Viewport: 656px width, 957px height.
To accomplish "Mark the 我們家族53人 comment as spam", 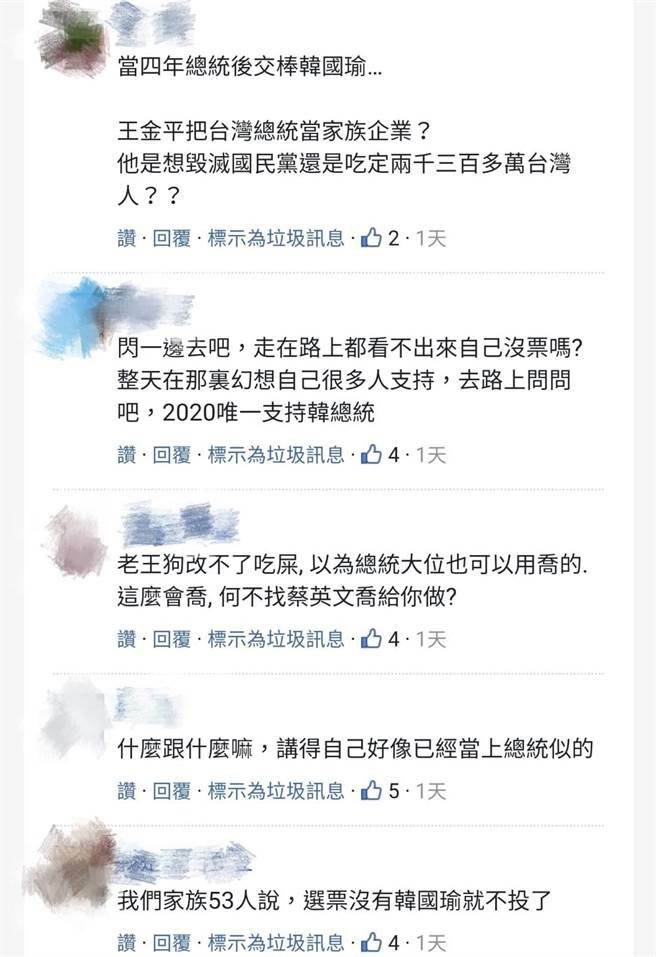I will pos(275,942).
